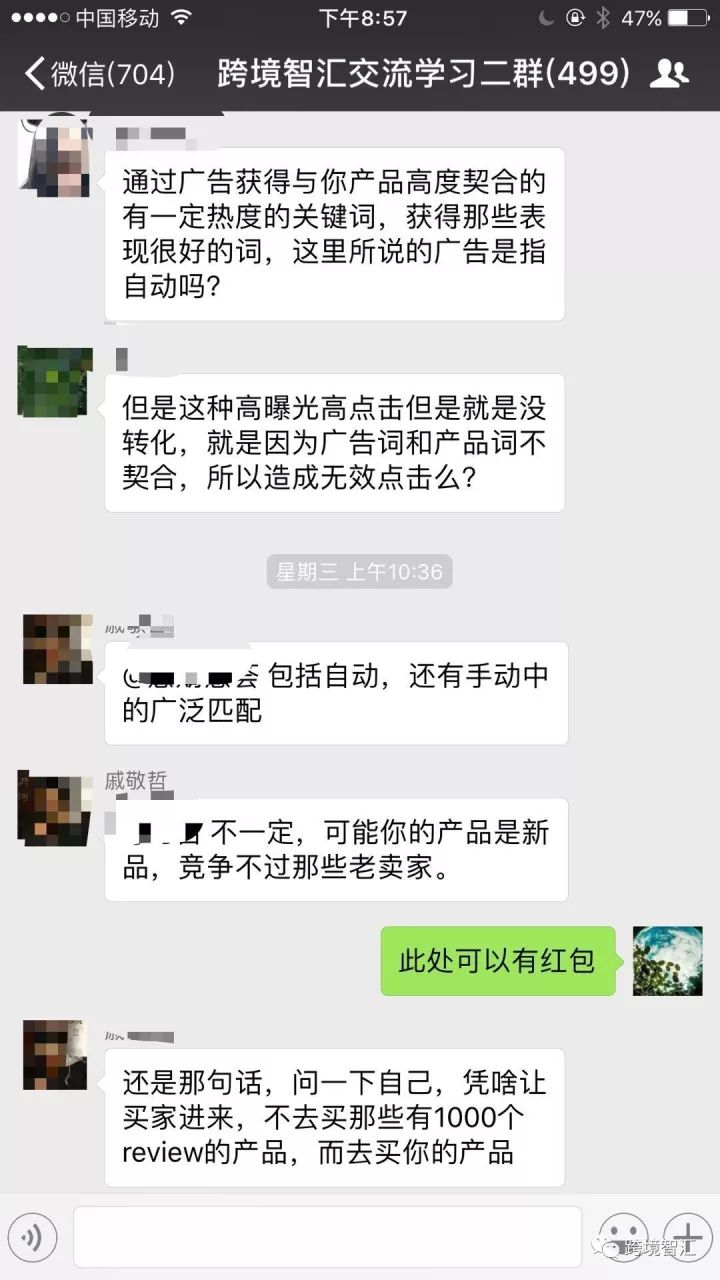Open avatar of sender mentioning 1000个 review
Screen dimensions: 720x1280
coord(55,1054)
